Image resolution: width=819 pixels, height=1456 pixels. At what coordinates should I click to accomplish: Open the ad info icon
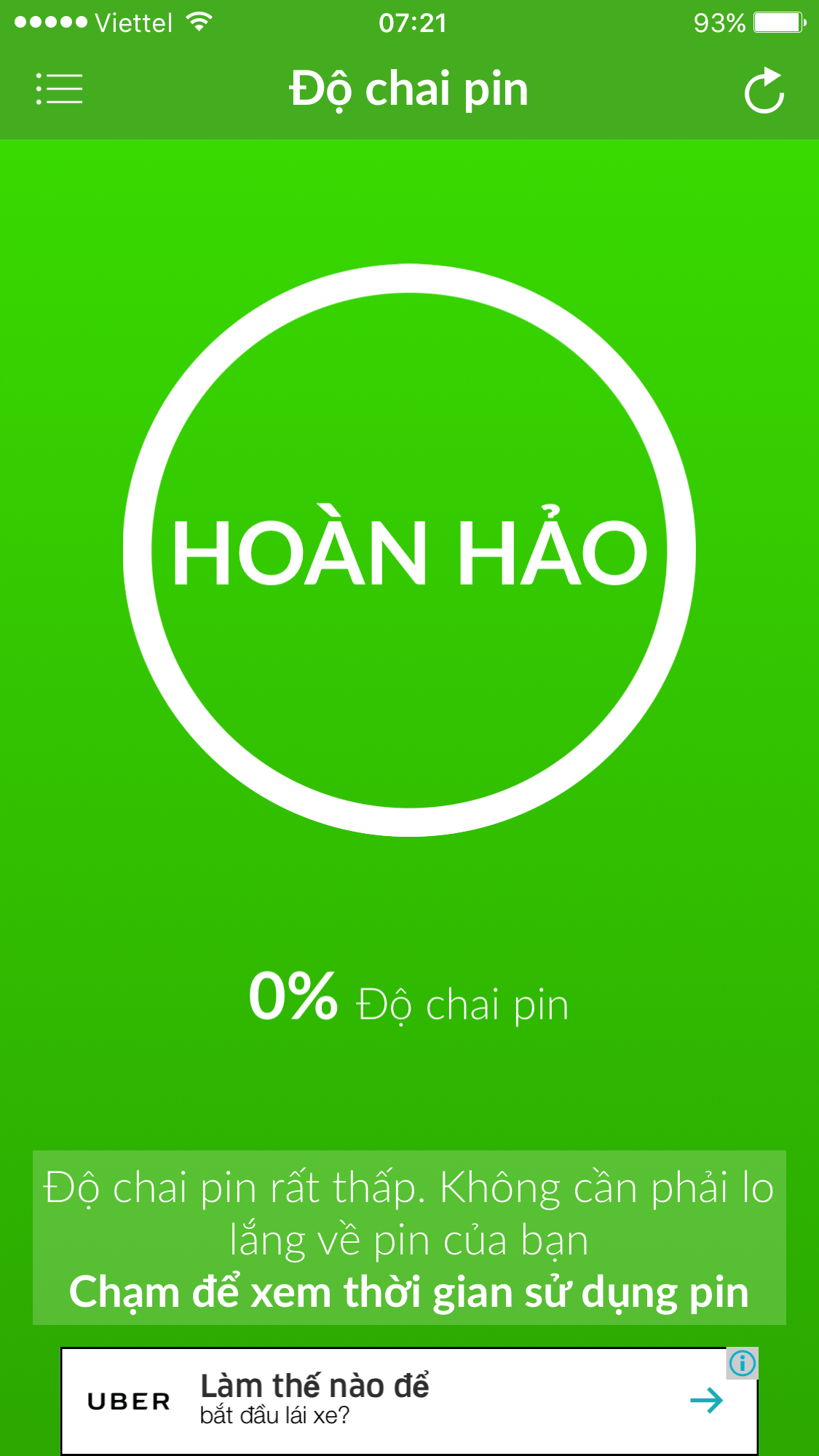[743, 1363]
